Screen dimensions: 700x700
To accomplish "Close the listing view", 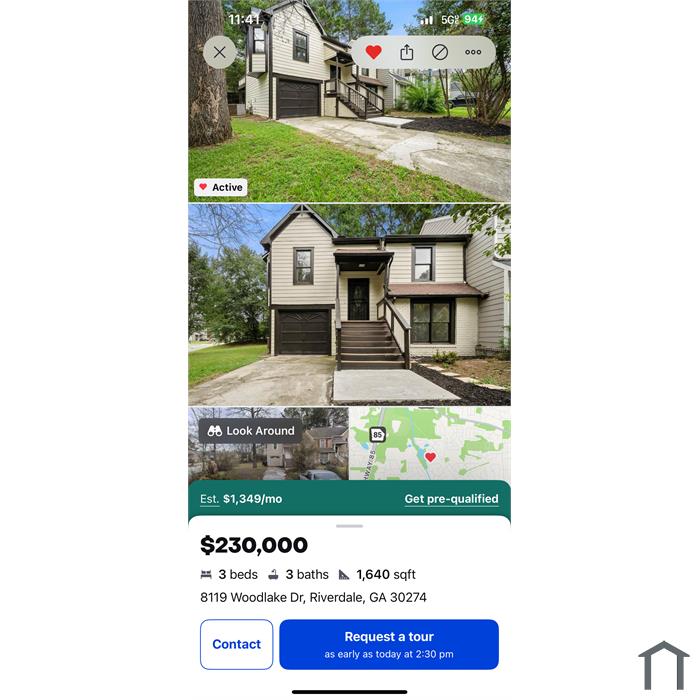I will [220, 52].
